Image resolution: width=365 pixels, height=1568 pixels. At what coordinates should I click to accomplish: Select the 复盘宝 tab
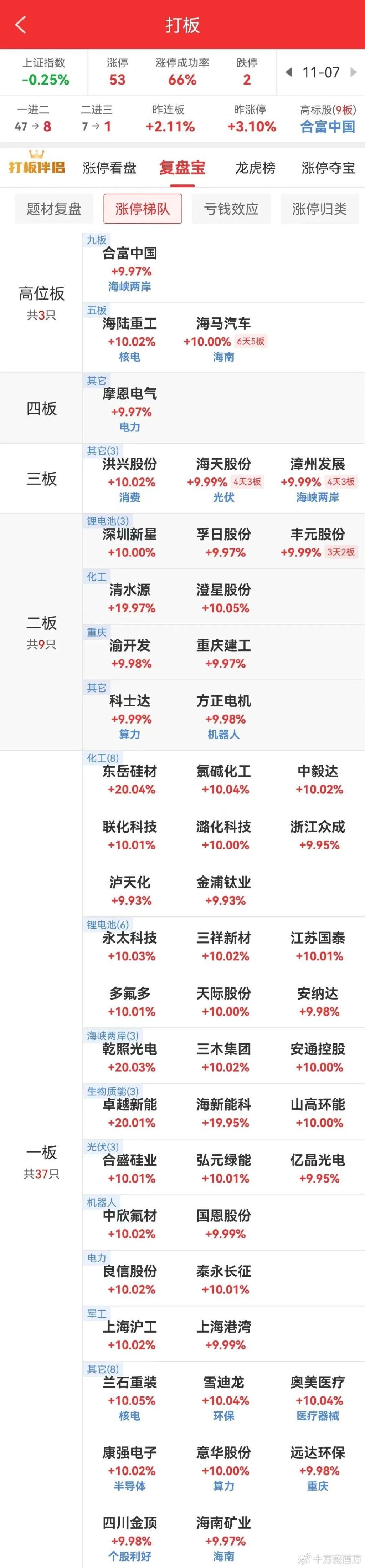click(x=182, y=168)
